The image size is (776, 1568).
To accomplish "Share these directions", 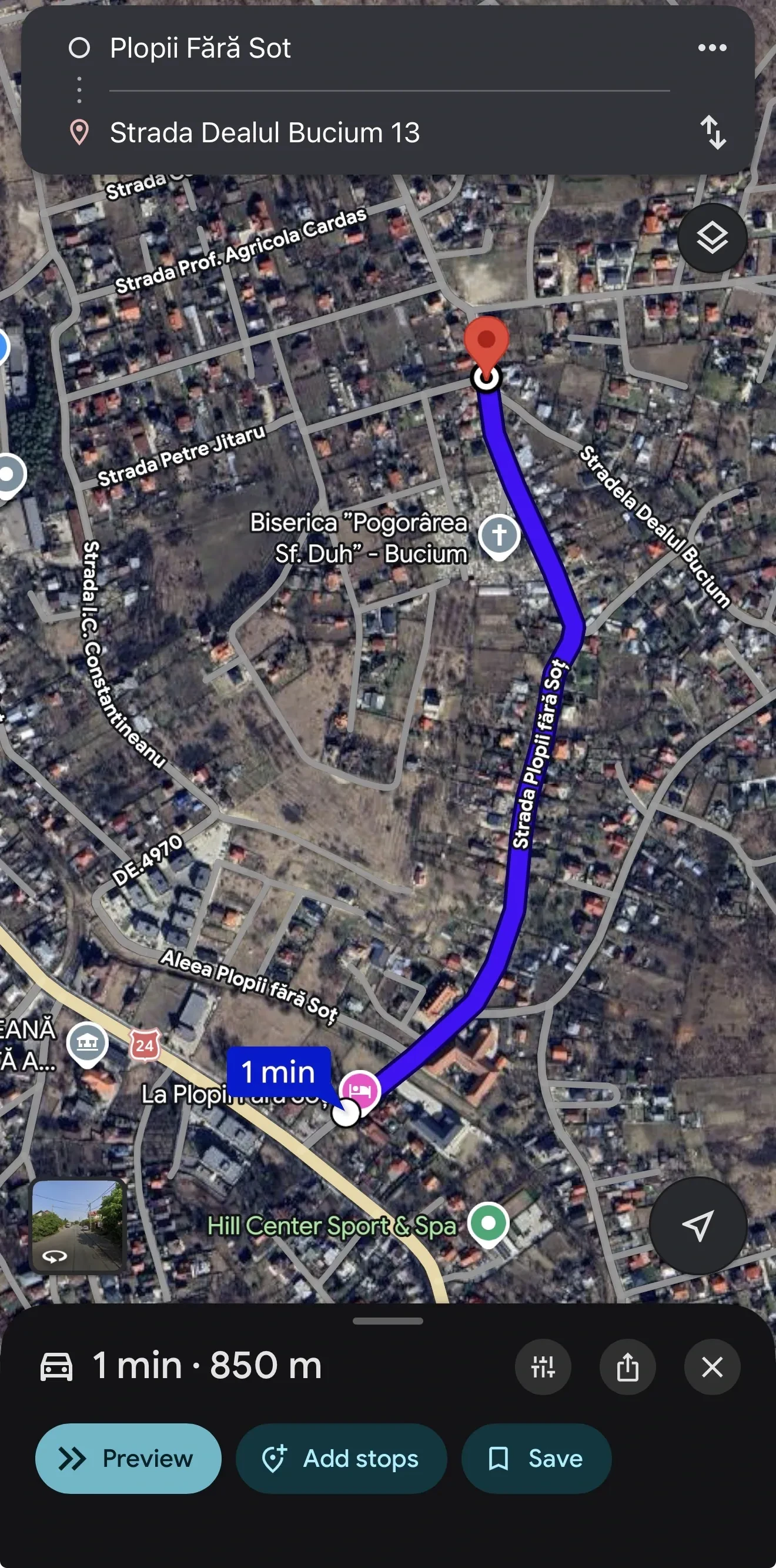I will [627, 1366].
